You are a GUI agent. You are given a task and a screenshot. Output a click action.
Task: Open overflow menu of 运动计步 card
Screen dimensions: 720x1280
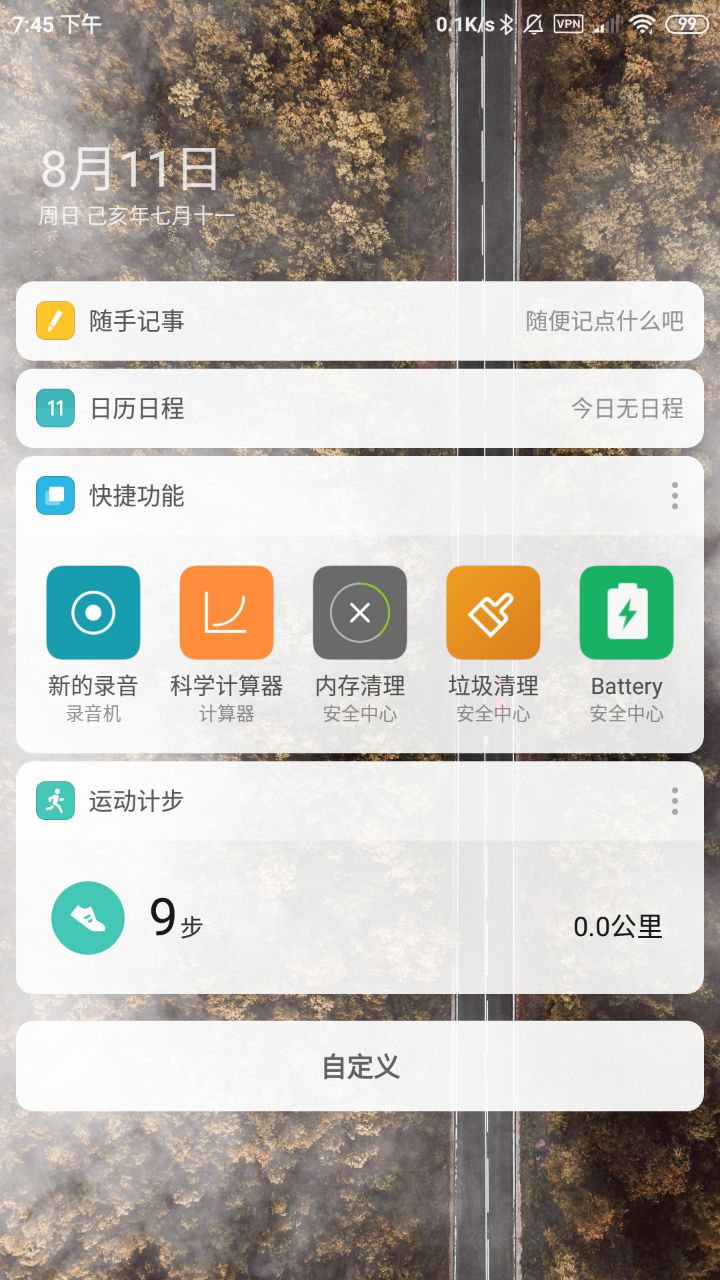pos(675,801)
